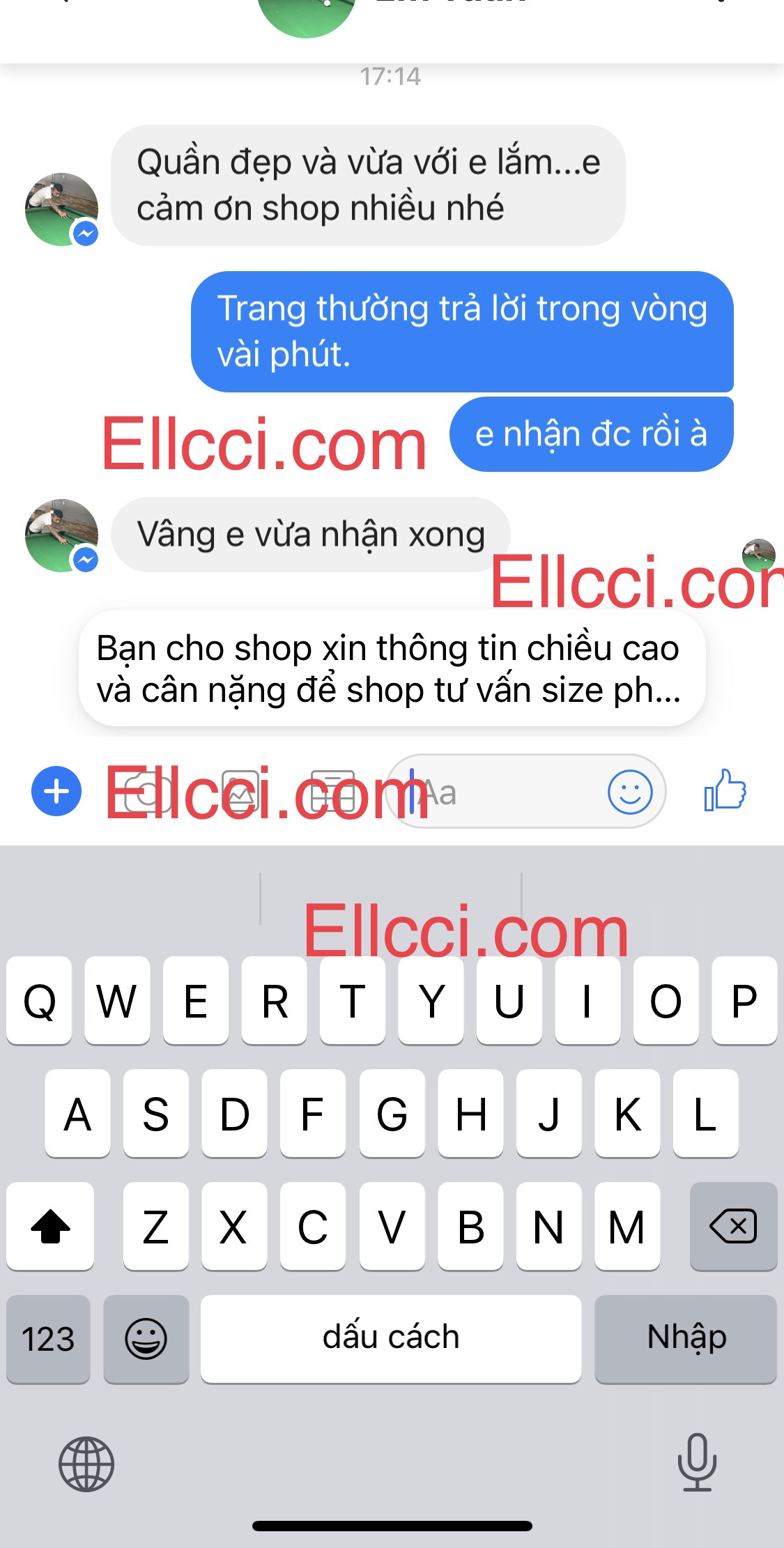
Task: Send a thumbs-up like
Action: tap(725, 791)
